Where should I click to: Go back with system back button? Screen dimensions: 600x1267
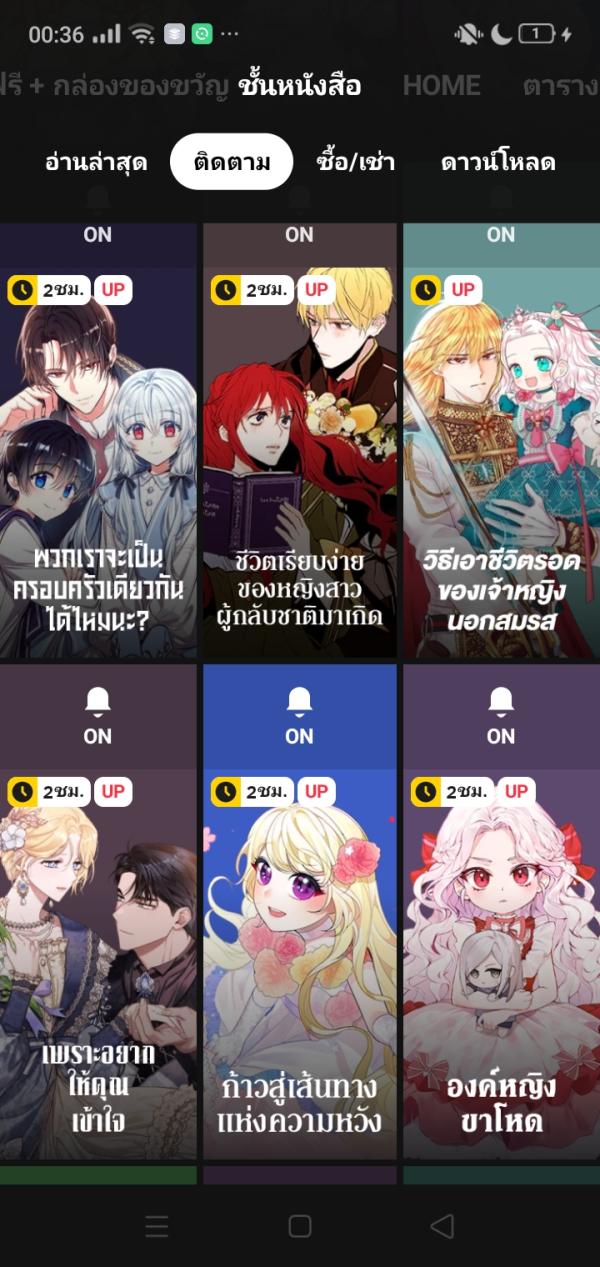tap(441, 1226)
